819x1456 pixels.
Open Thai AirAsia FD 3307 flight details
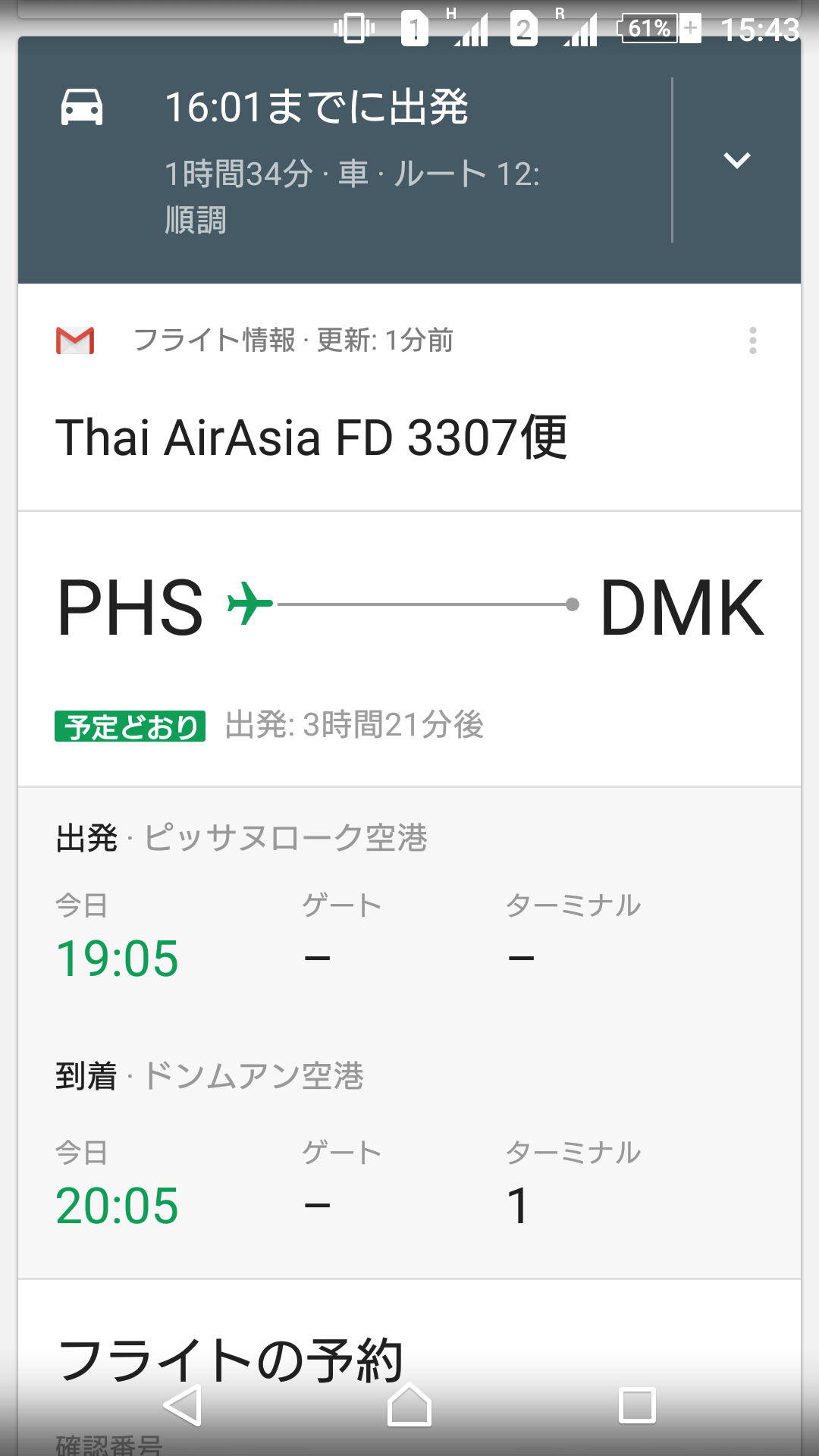click(x=312, y=438)
